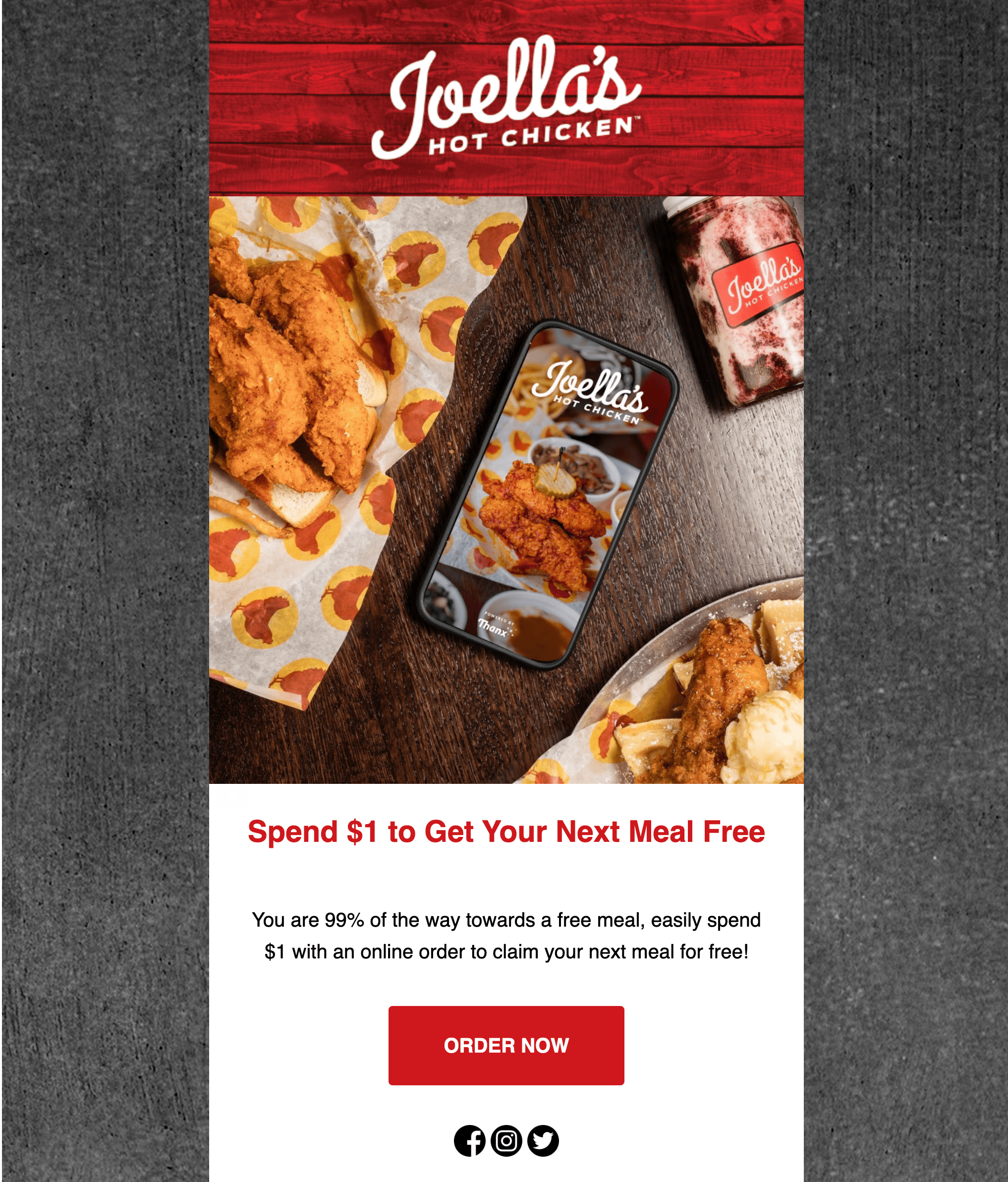Open the Twitter bird icon

point(543,1141)
